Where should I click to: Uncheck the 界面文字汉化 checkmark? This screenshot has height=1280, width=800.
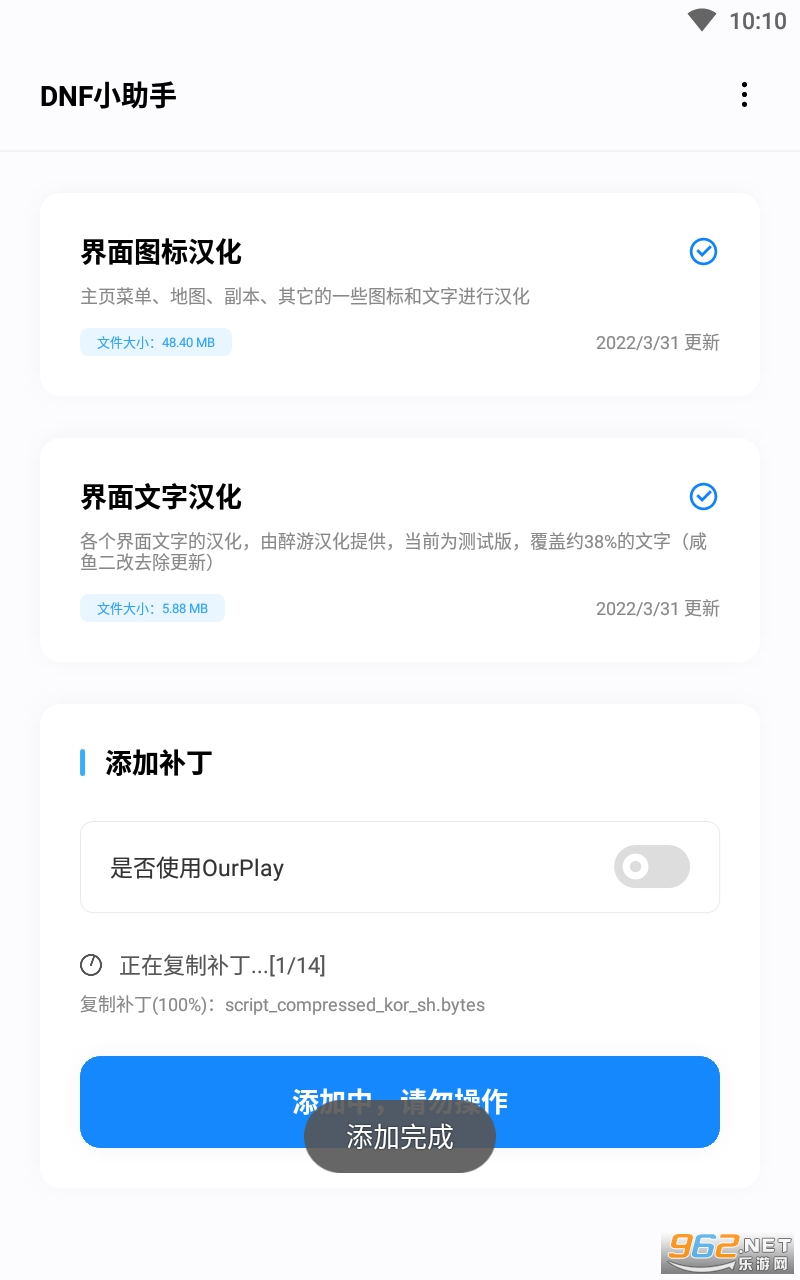pyautogui.click(x=704, y=496)
